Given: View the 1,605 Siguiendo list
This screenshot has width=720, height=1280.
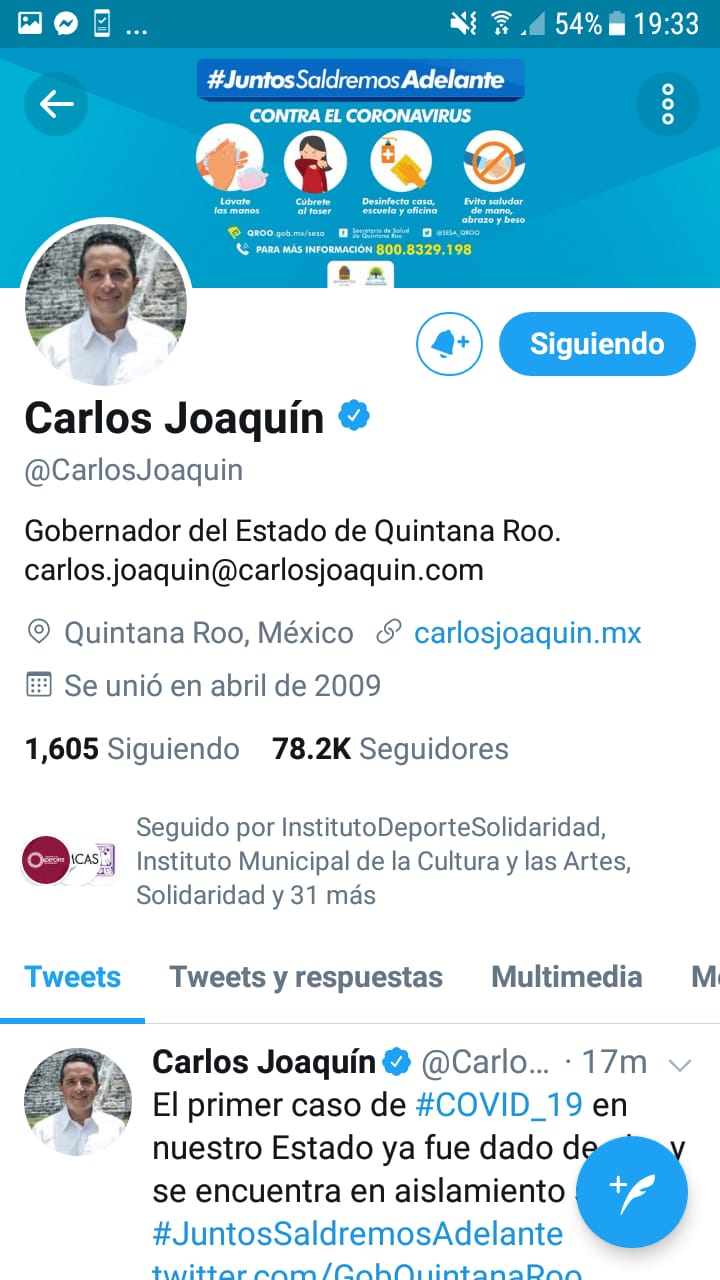Looking at the screenshot, I should click(x=132, y=749).
